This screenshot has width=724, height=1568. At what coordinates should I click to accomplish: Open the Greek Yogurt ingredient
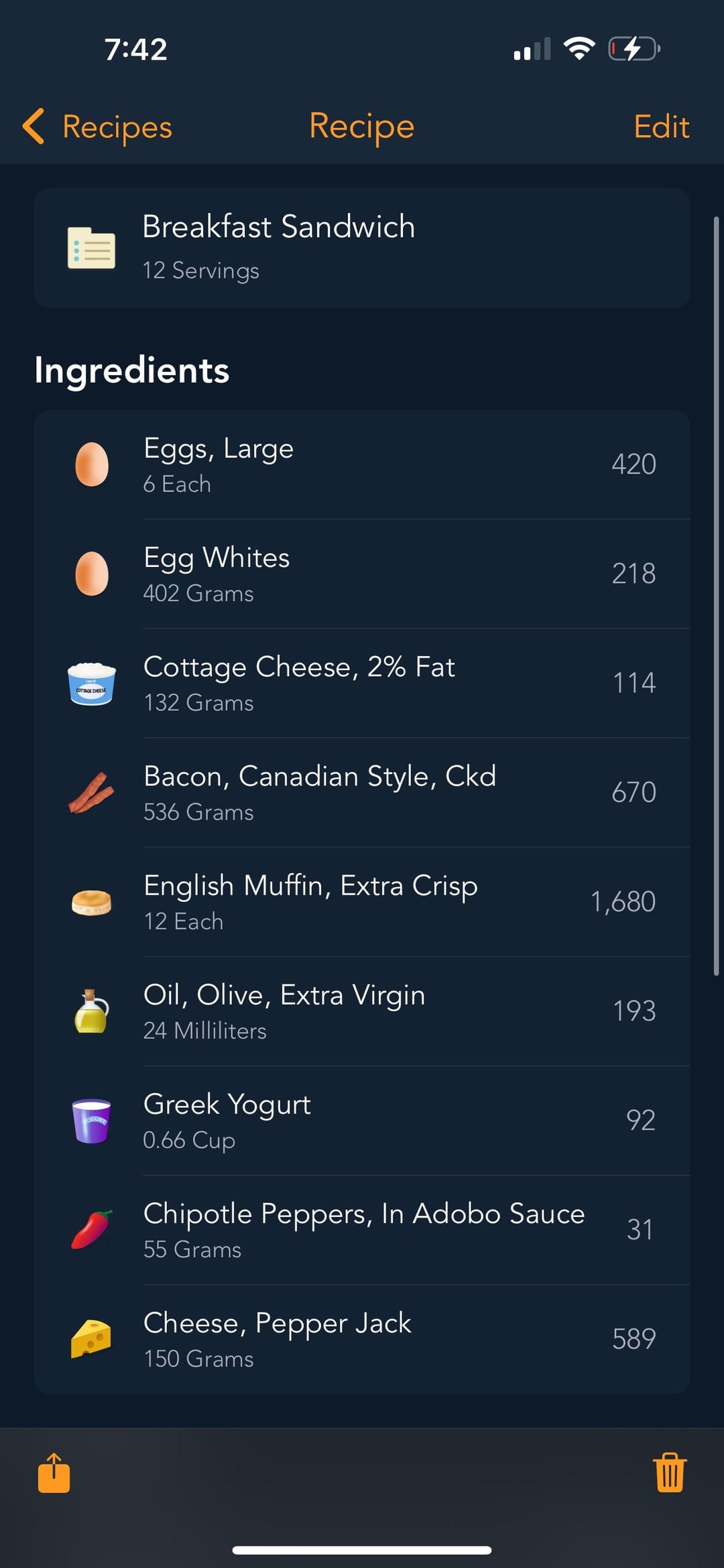pos(362,1120)
